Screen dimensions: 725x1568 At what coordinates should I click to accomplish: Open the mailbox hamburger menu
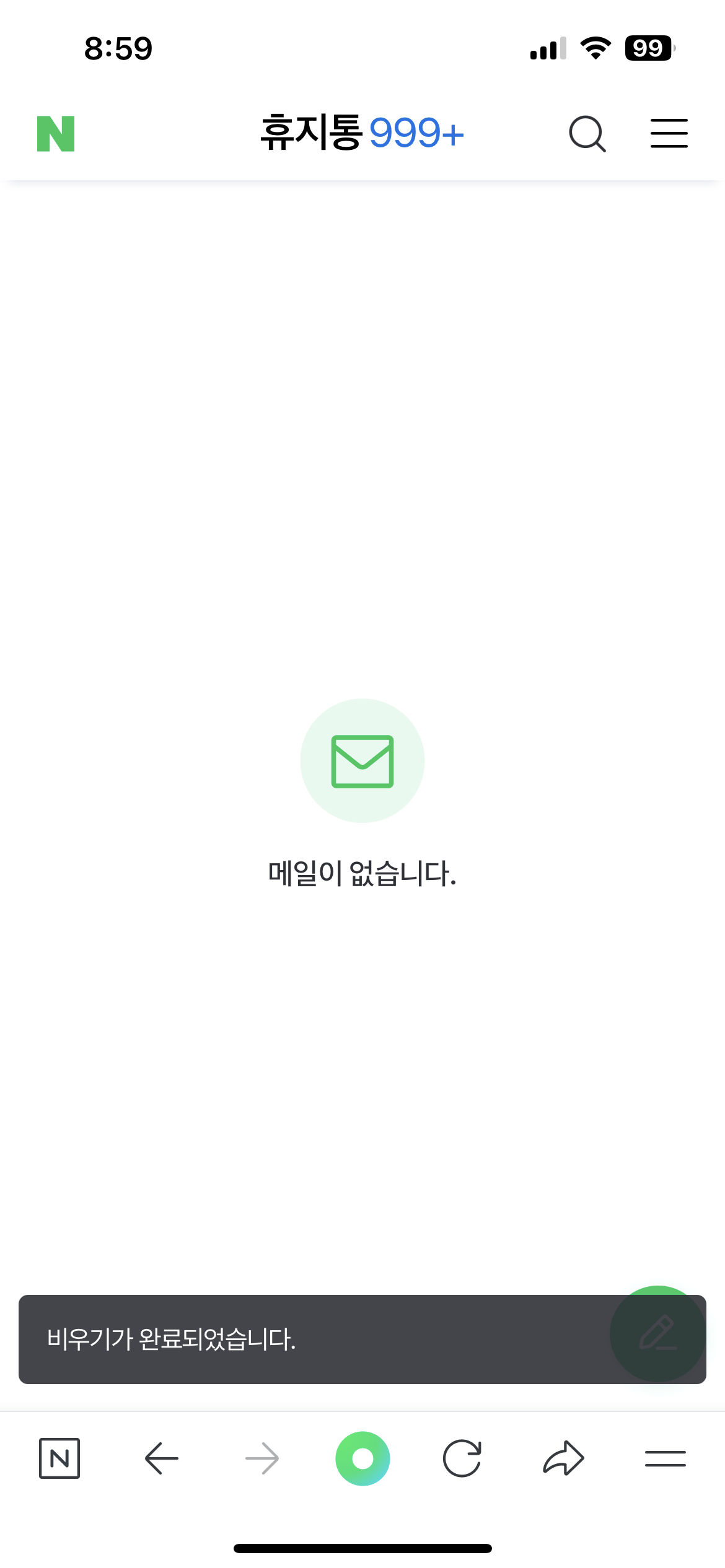[669, 134]
